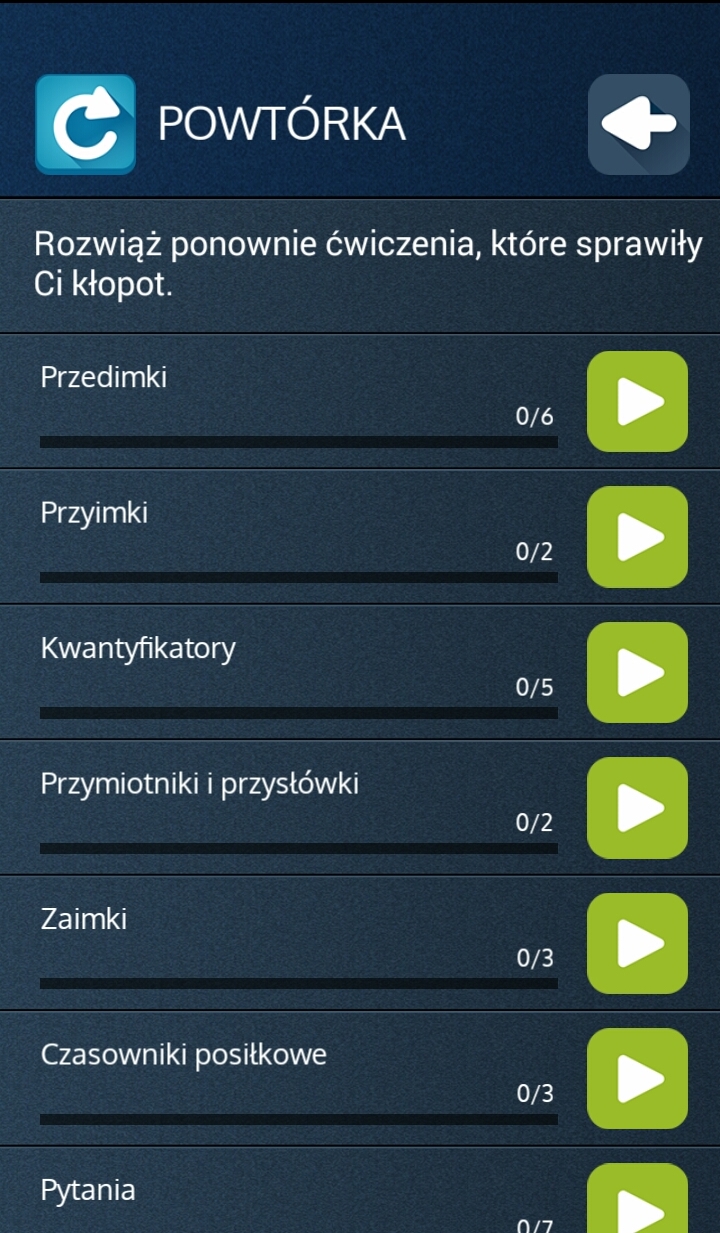720x1233 pixels.
Task: Launch the Kwantyfikatory review
Action: pyautogui.click(x=637, y=672)
